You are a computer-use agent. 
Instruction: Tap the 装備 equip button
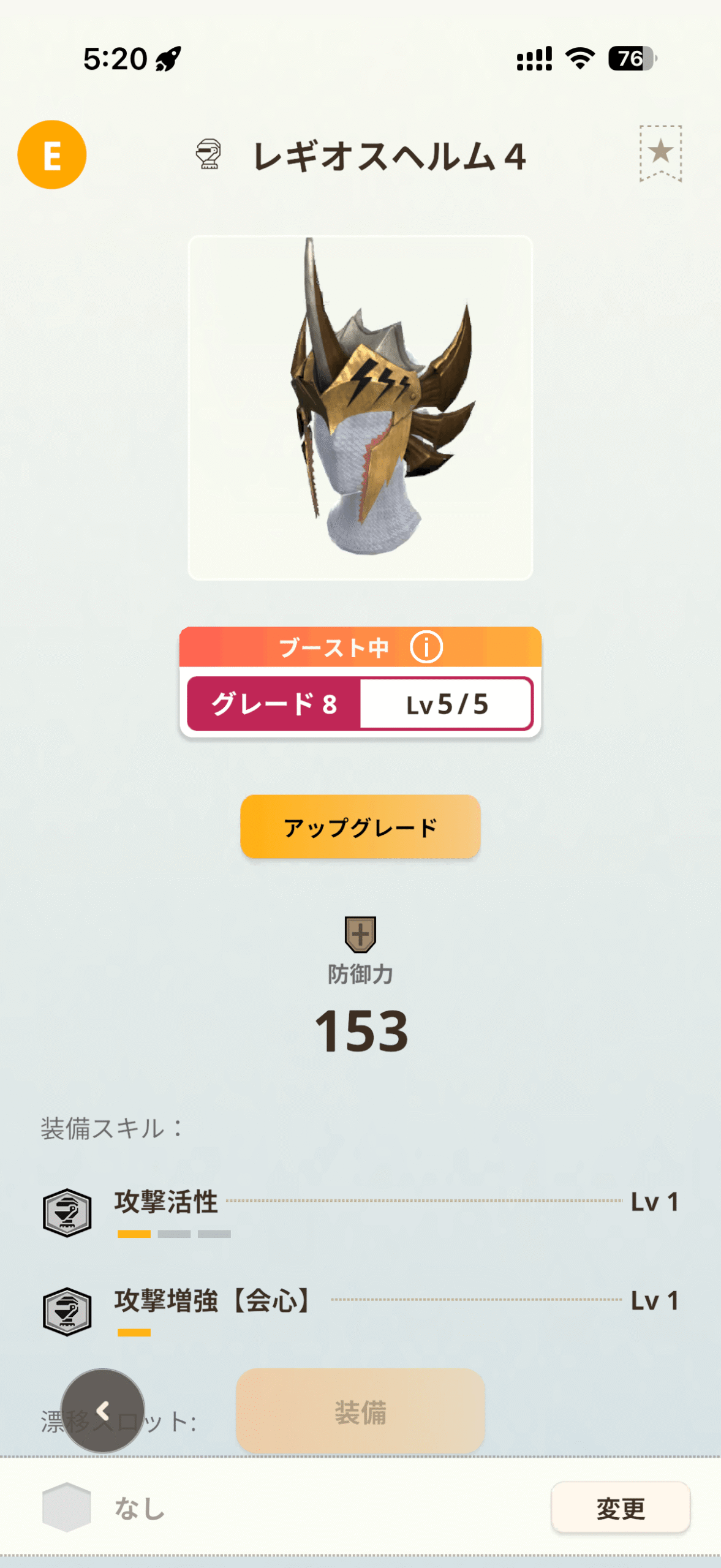pyautogui.click(x=360, y=1412)
